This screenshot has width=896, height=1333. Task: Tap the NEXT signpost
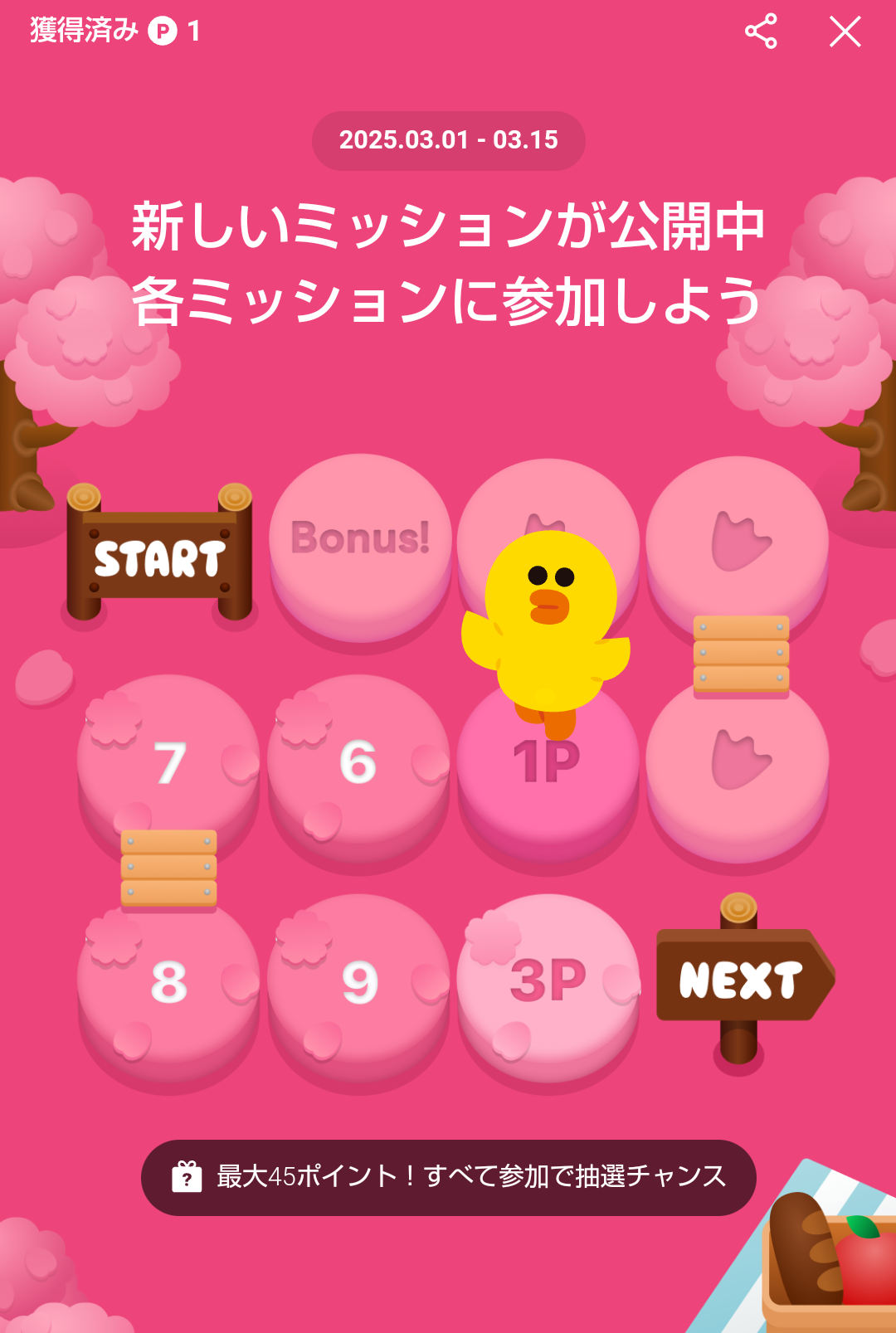(741, 980)
